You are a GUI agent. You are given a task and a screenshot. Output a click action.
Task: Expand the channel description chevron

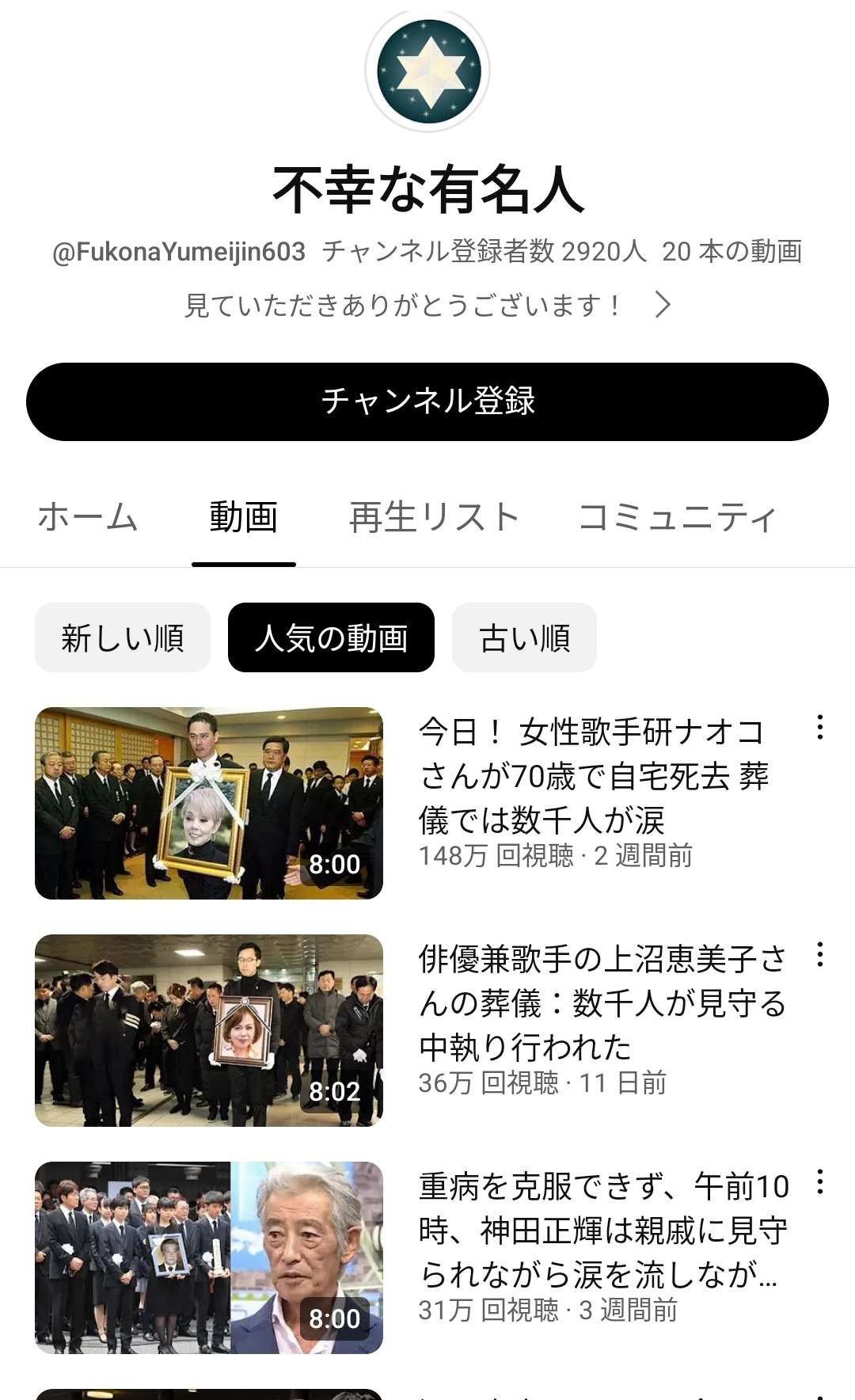point(663,304)
